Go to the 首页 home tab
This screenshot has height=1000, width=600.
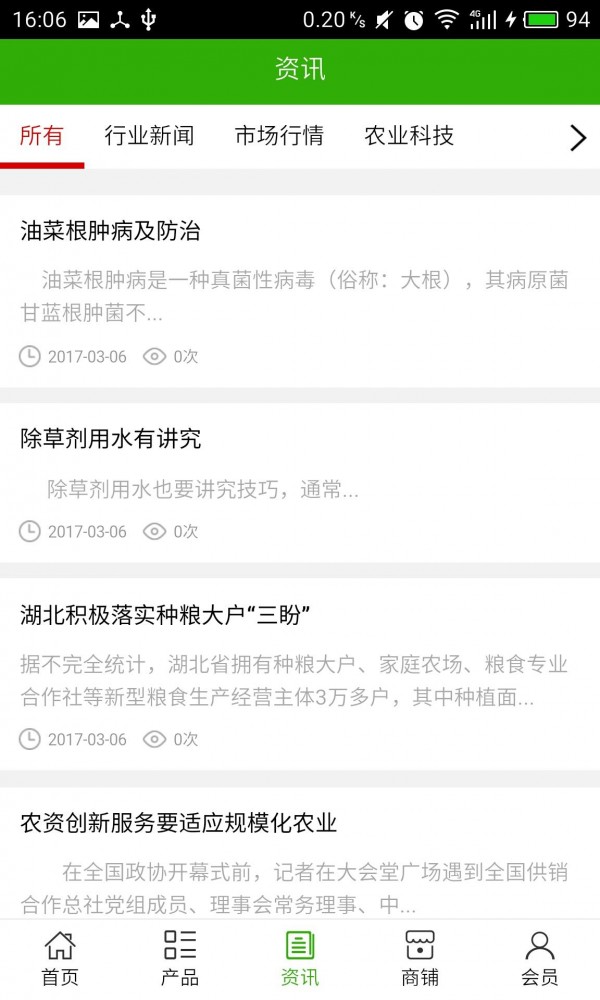60,958
